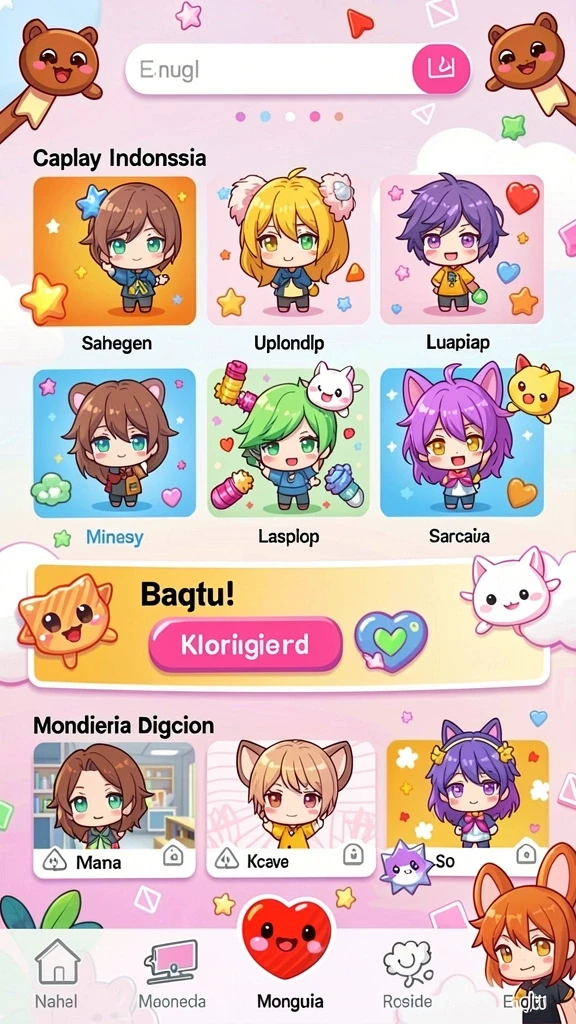
Task: Tap the pink button in the search bar
Action: tap(441, 69)
